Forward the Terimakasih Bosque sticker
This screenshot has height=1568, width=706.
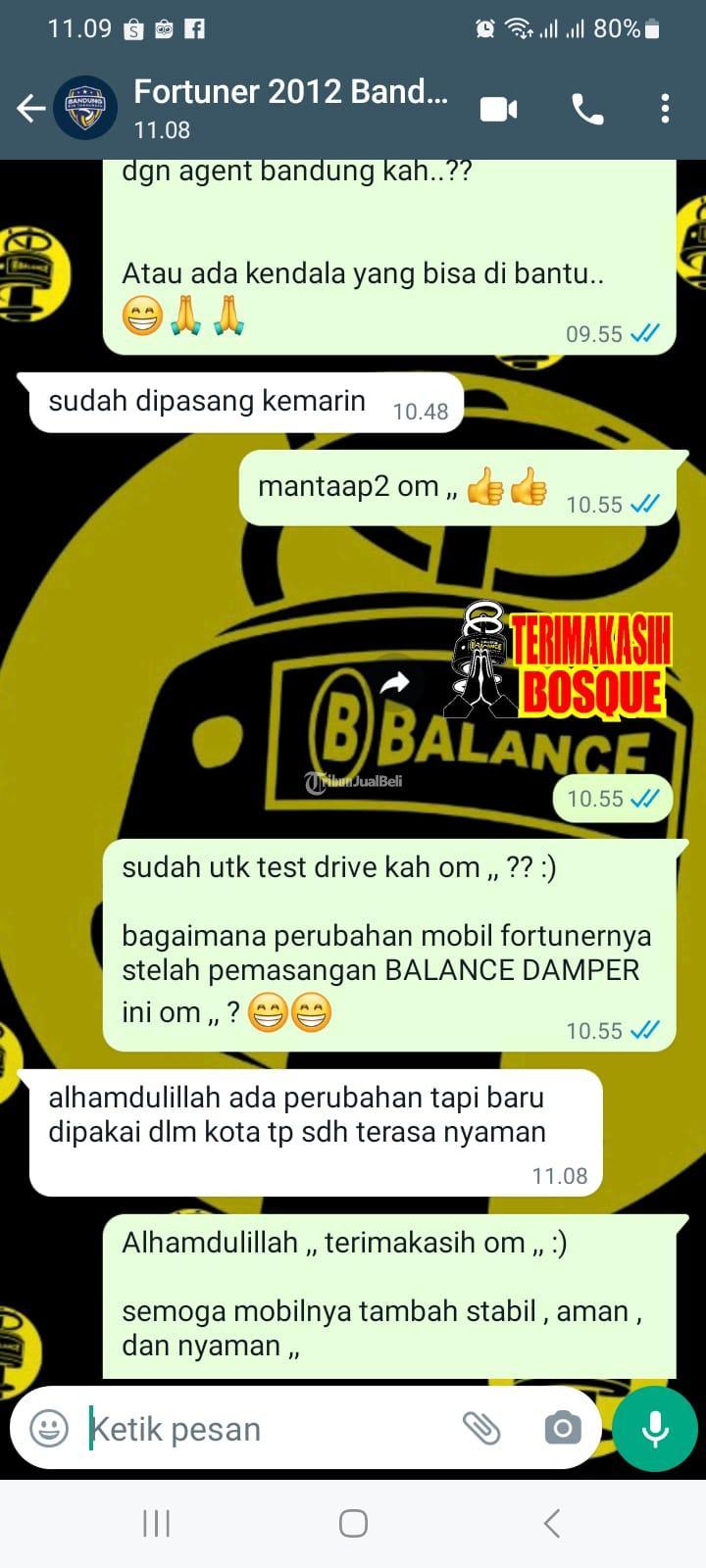[394, 683]
